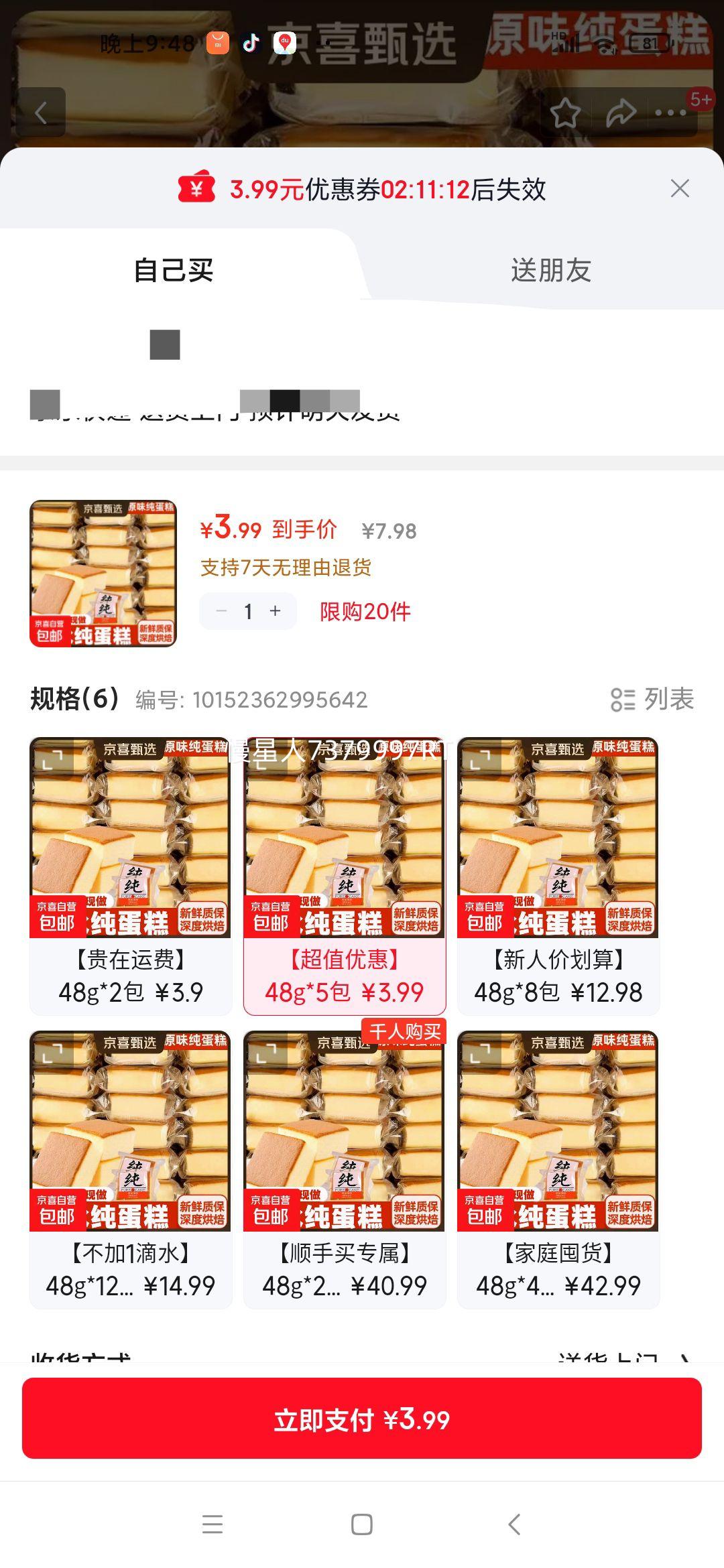Open more options with the 5+ badge
Screen dimensions: 724x1568
point(670,111)
